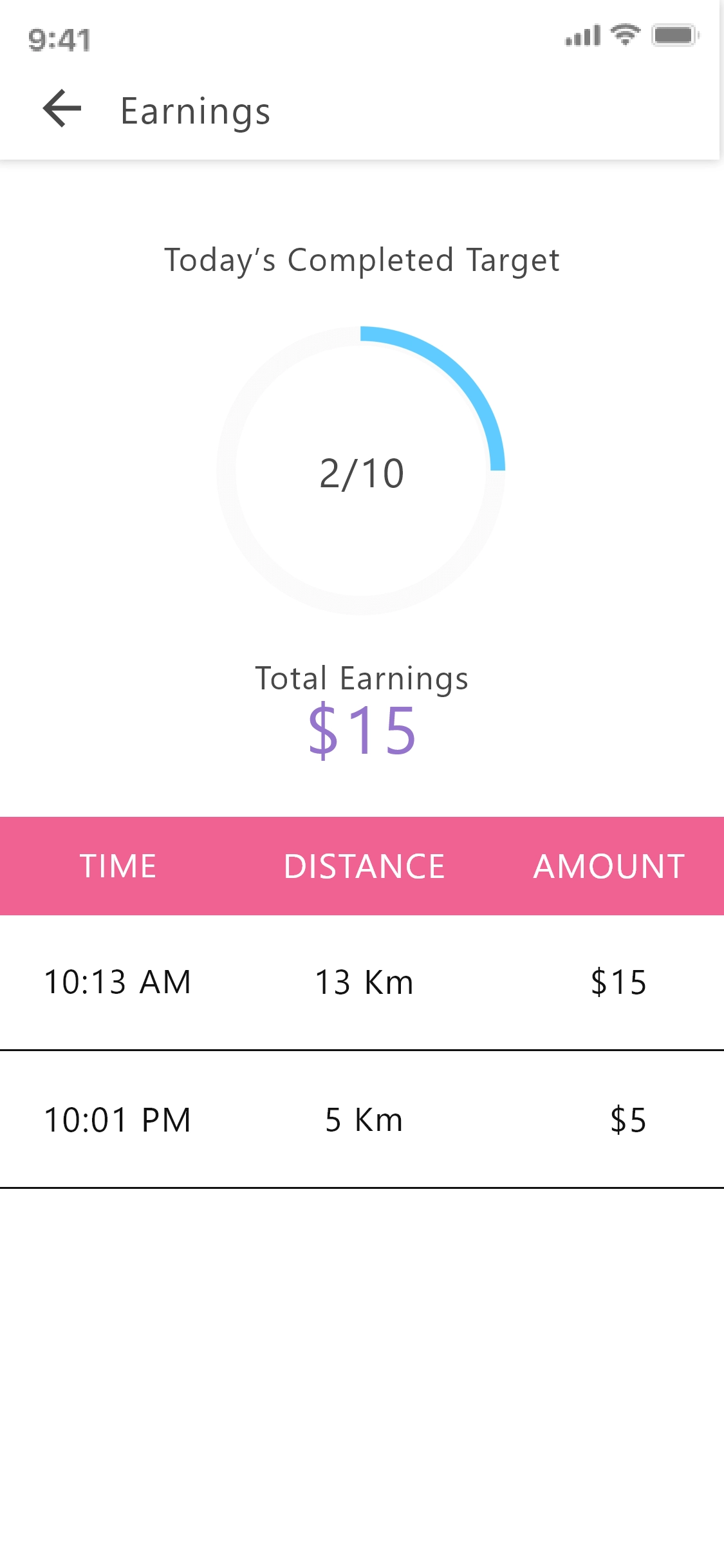Tap the battery indicator icon
The width and height of the screenshot is (724, 1568).
coord(674,36)
